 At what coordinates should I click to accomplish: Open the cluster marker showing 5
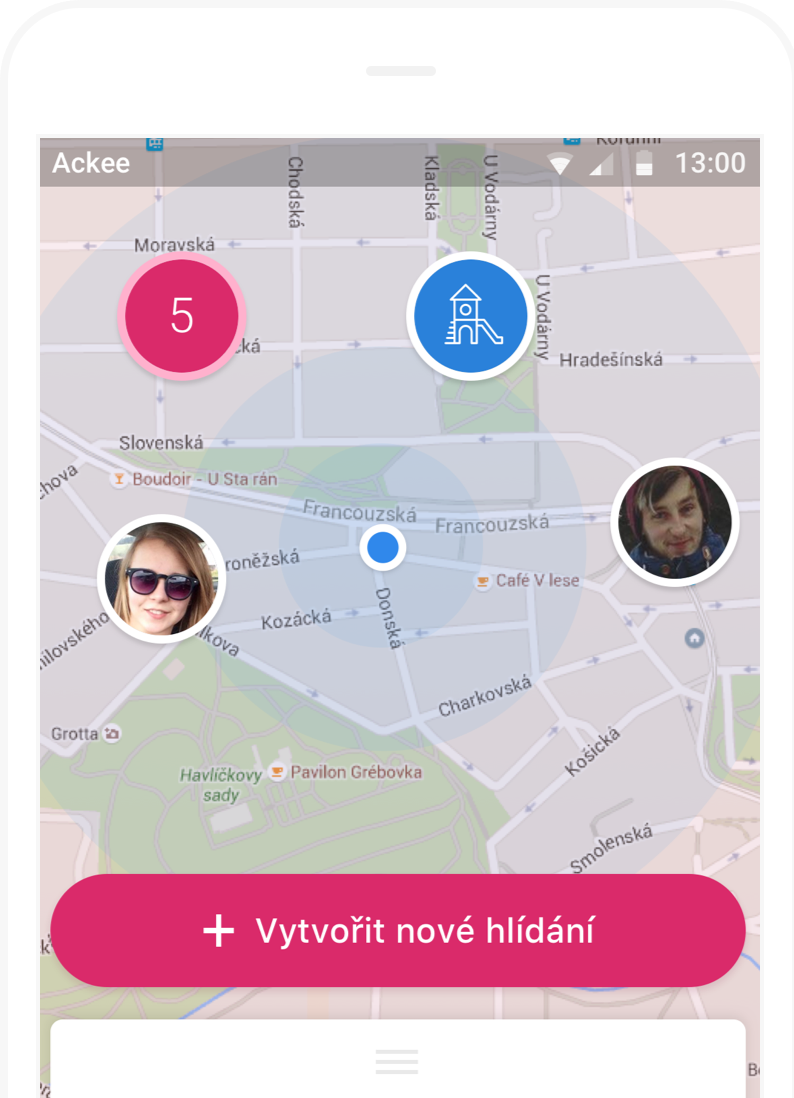coord(181,315)
